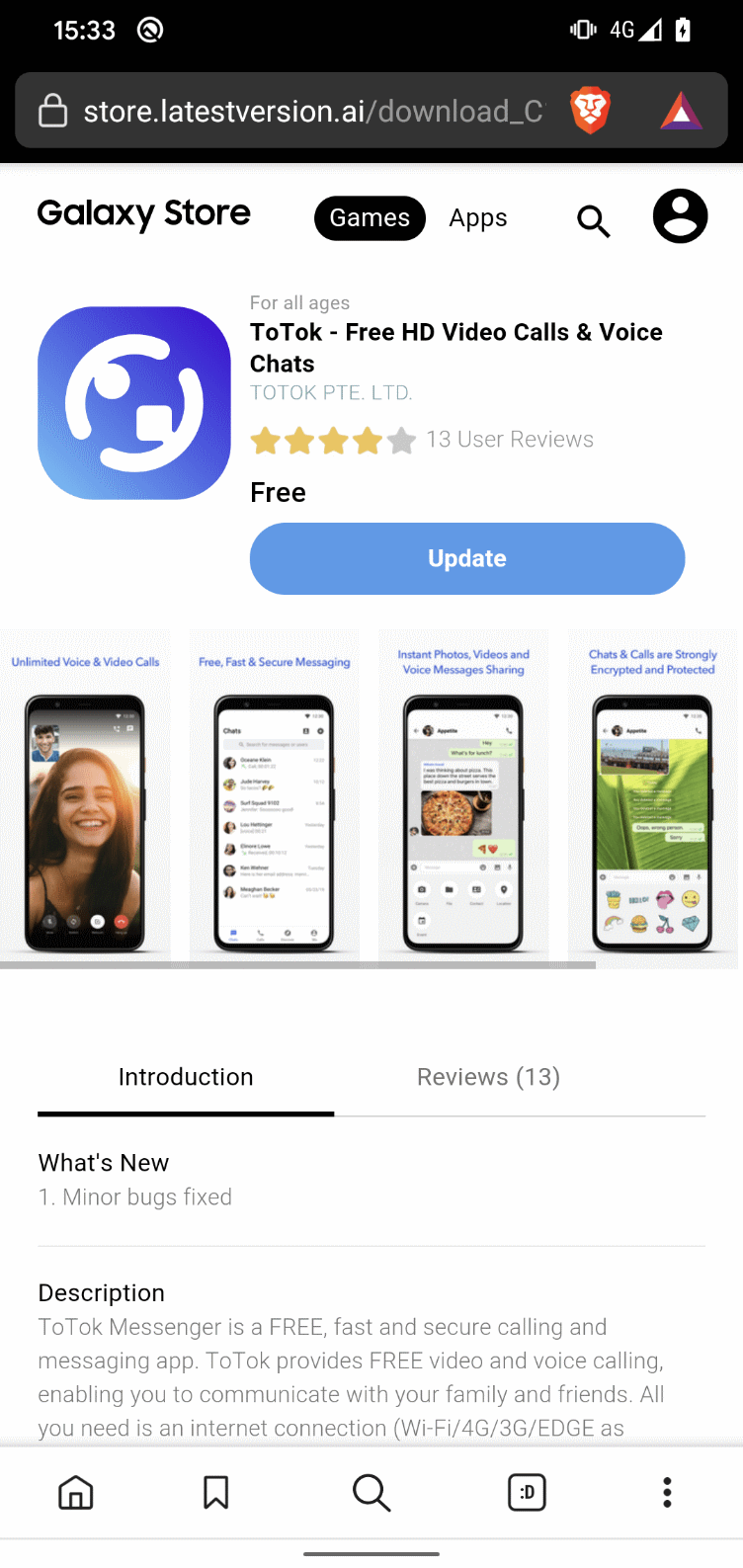Select the Introduction tab
This screenshot has height=1568, width=743.
[x=186, y=1077]
